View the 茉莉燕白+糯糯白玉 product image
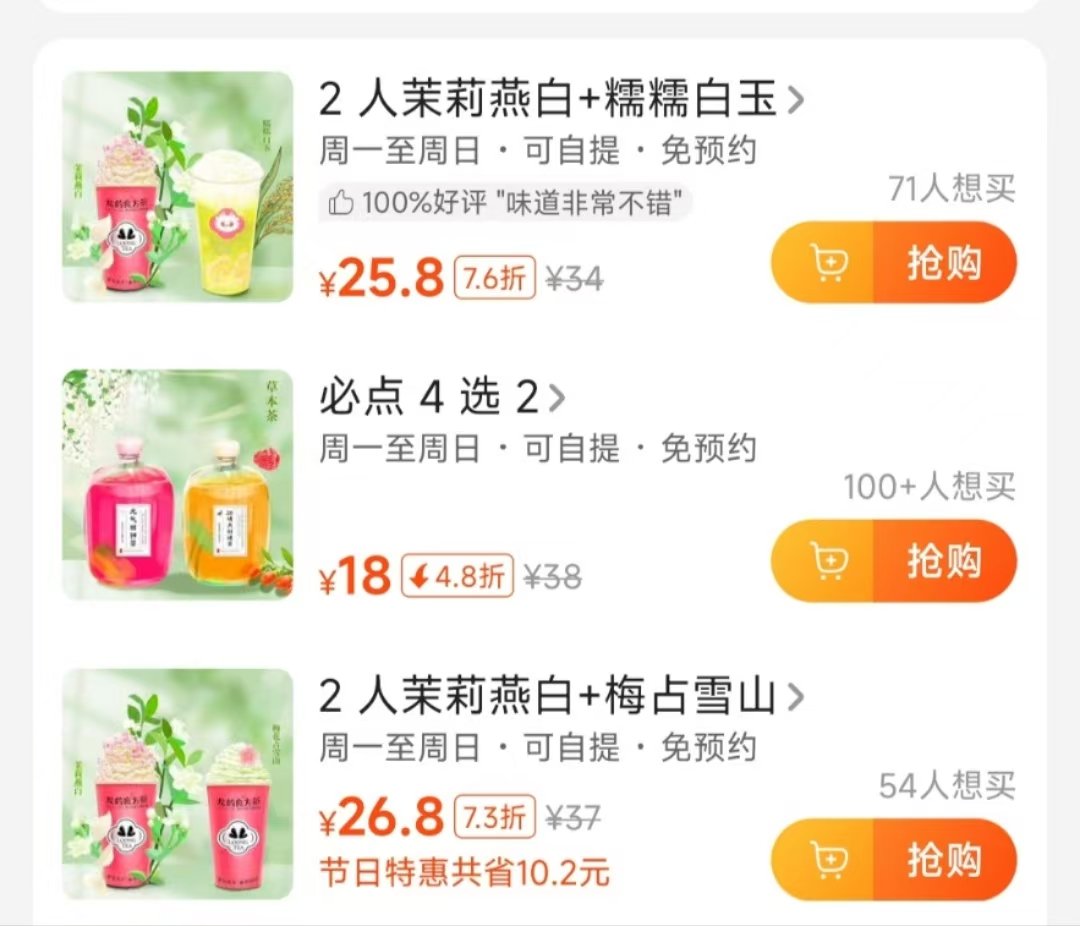Image resolution: width=1080 pixels, height=926 pixels. 178,187
